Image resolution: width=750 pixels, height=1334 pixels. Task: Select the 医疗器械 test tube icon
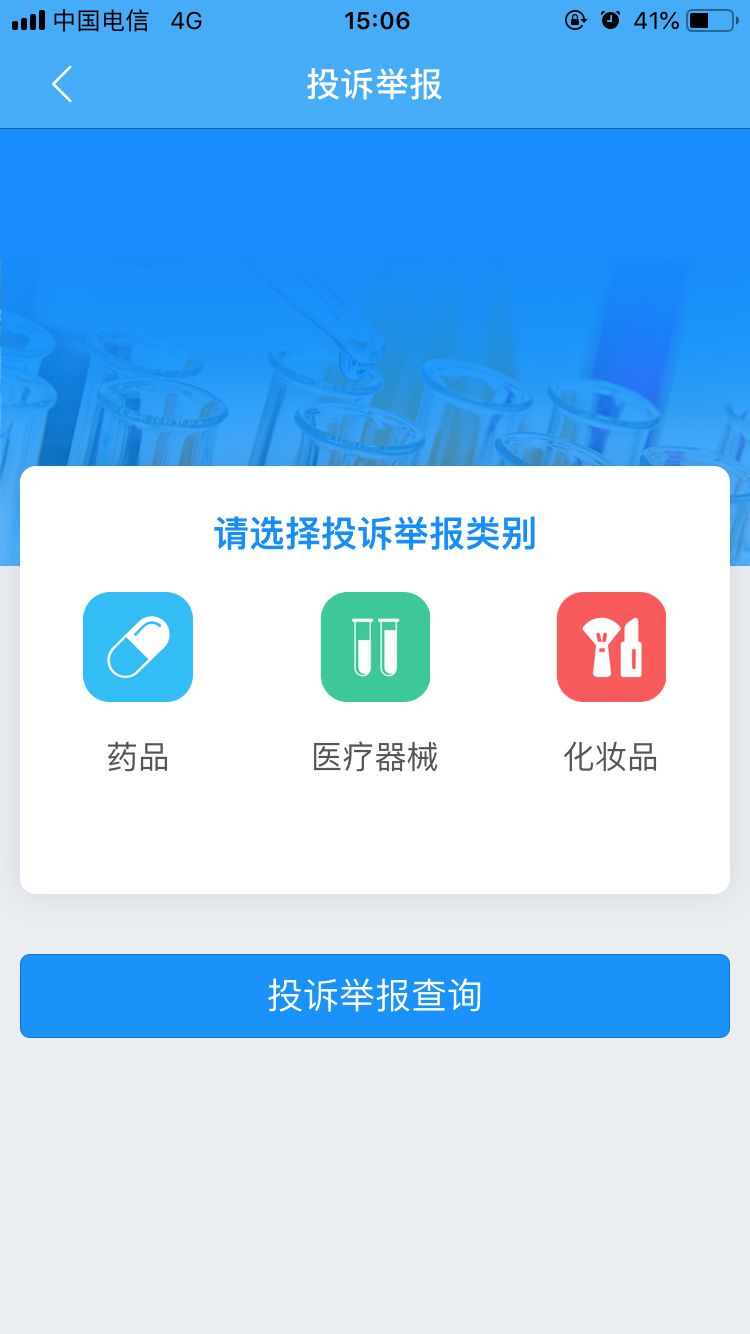click(374, 646)
